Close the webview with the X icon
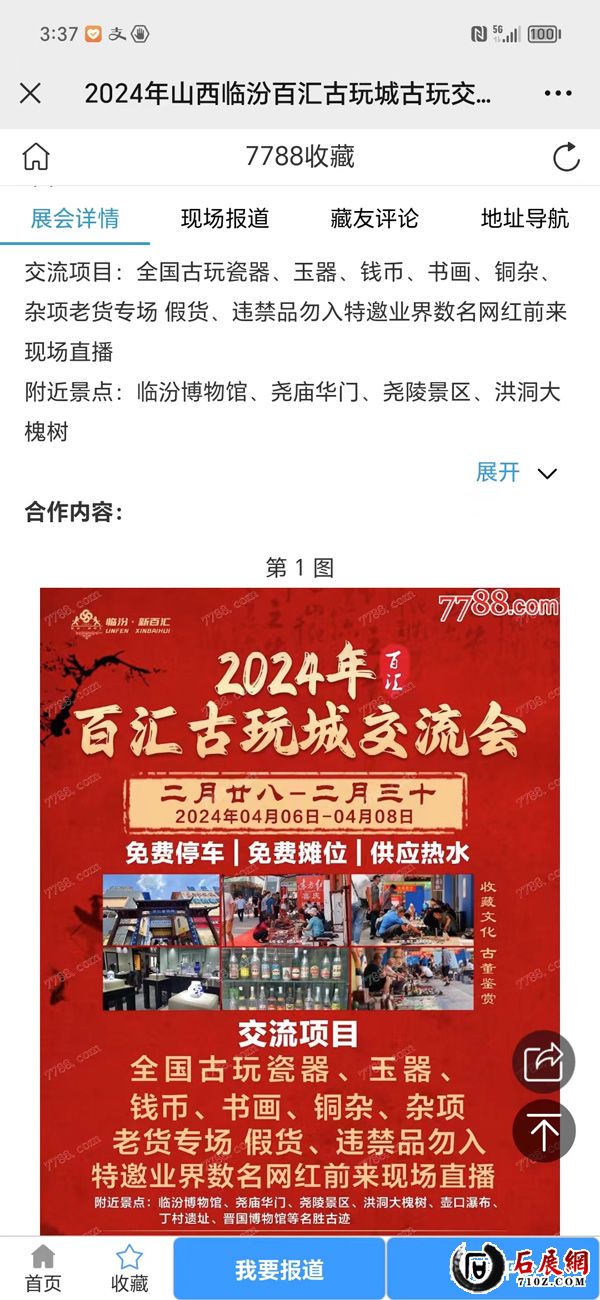This screenshot has width=600, height=1300. (x=30, y=94)
